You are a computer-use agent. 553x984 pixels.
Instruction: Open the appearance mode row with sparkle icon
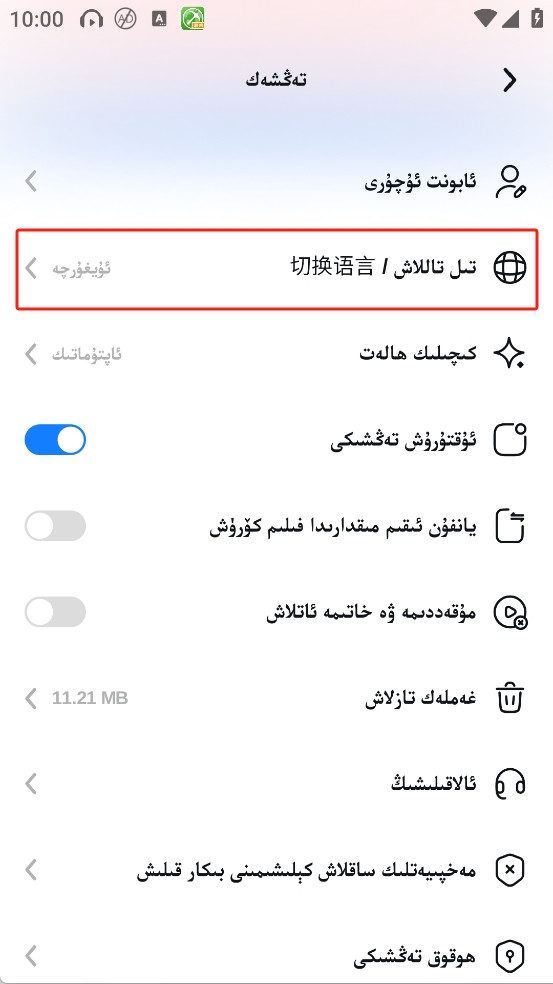(x=276, y=354)
